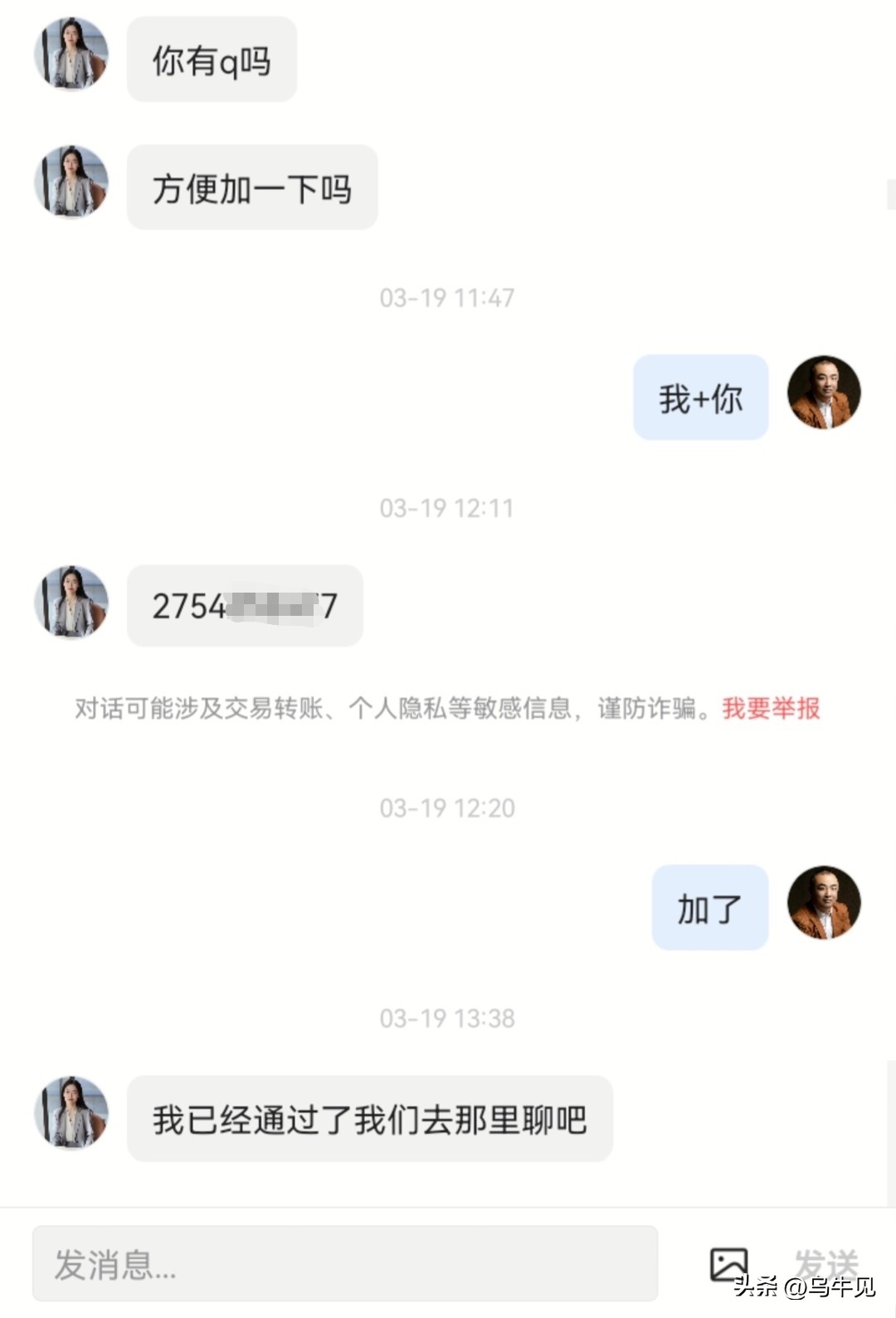
Task: Select the 我+你 message bubble
Action: tap(699, 398)
